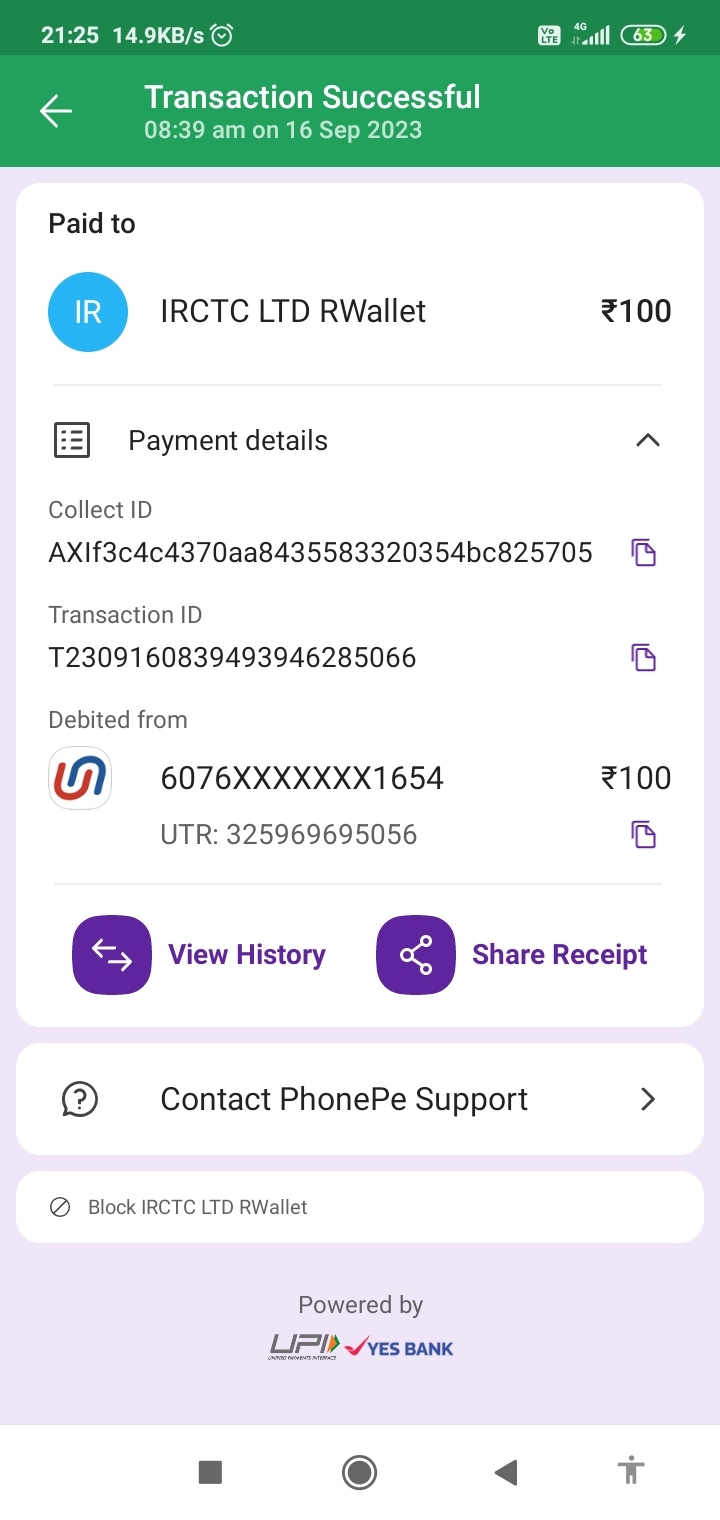
Task: Block IRCTC LTD RWallet
Action: [197, 1207]
